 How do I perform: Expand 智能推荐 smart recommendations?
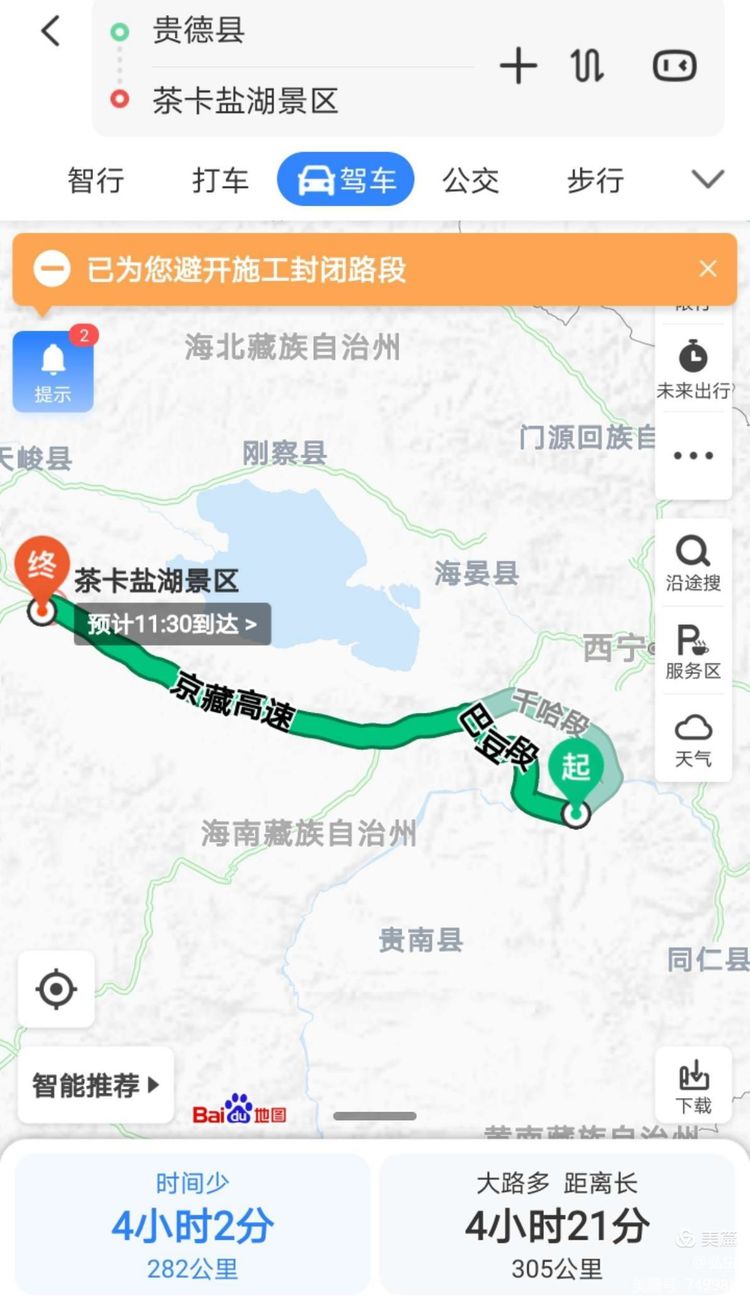95,1084
